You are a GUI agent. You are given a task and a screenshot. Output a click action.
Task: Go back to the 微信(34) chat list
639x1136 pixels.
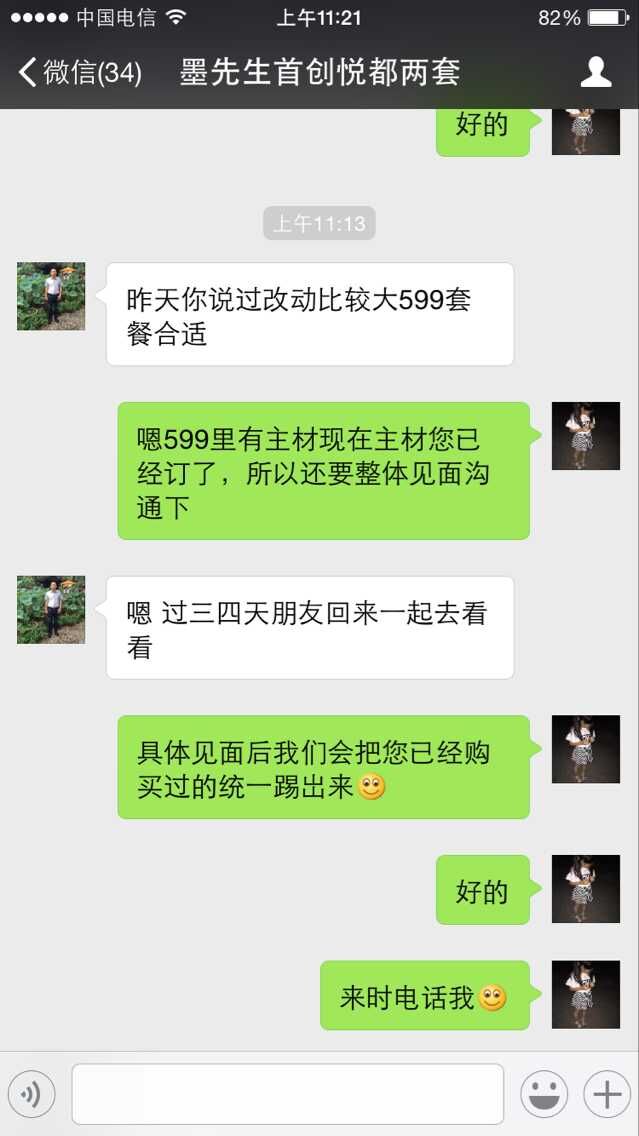click(x=80, y=72)
